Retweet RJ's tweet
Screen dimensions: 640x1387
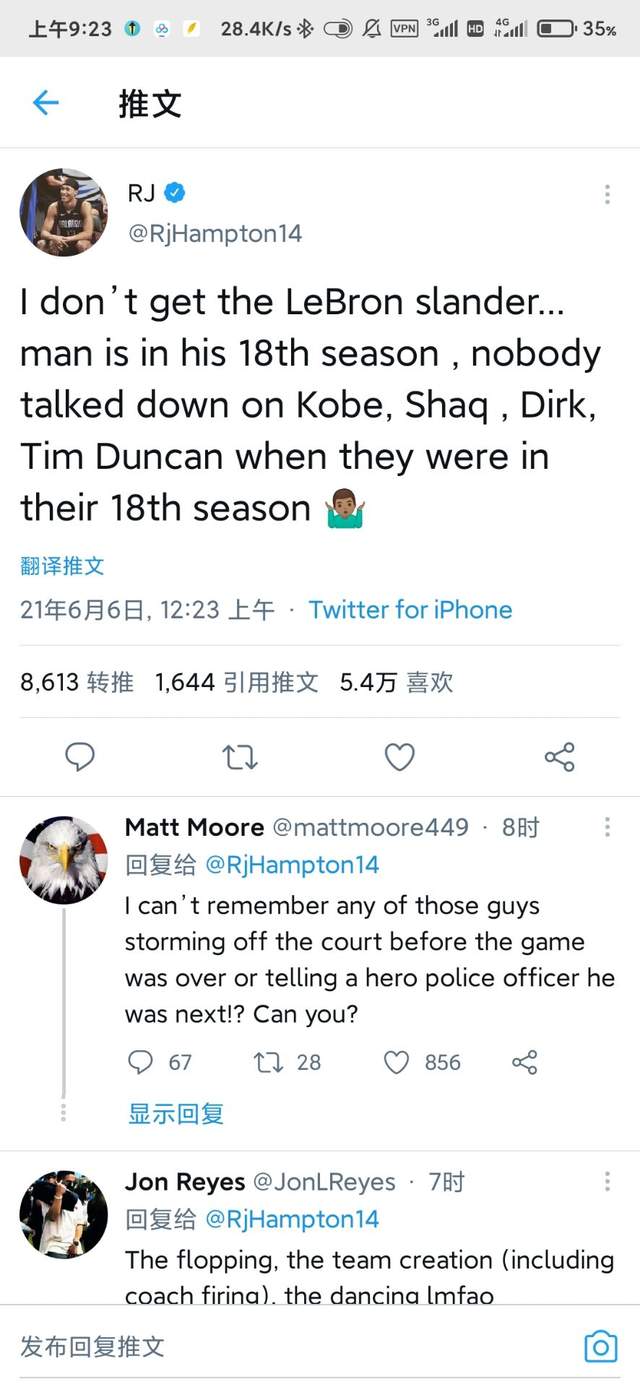coord(239,758)
